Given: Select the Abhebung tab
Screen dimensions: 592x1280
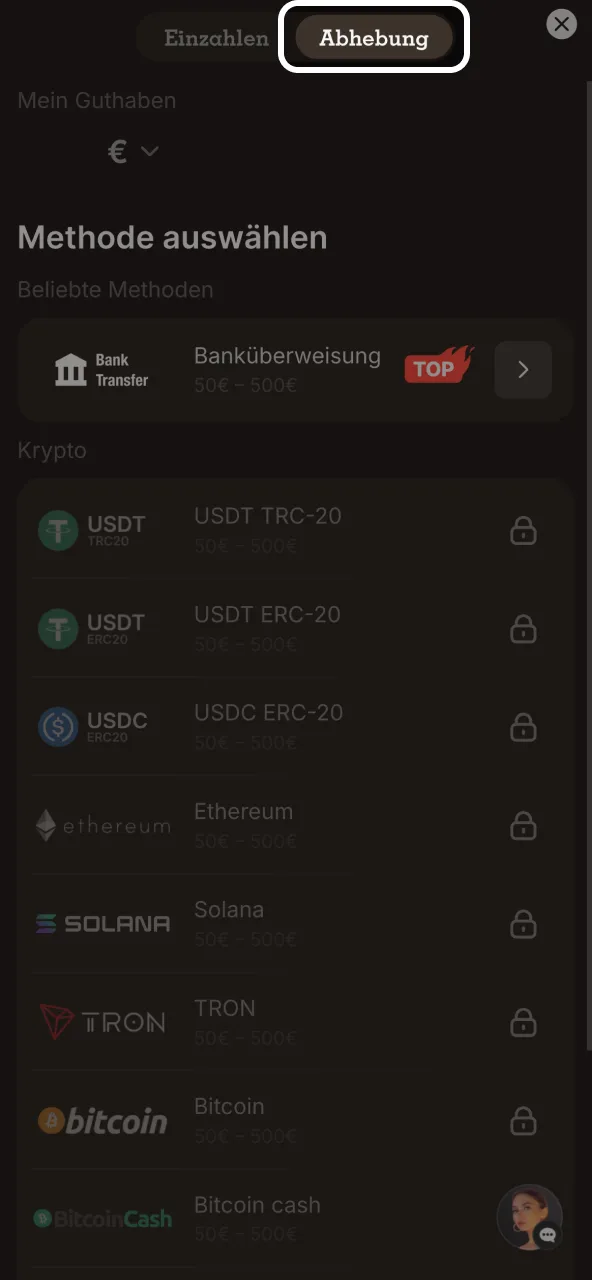Looking at the screenshot, I should [374, 39].
